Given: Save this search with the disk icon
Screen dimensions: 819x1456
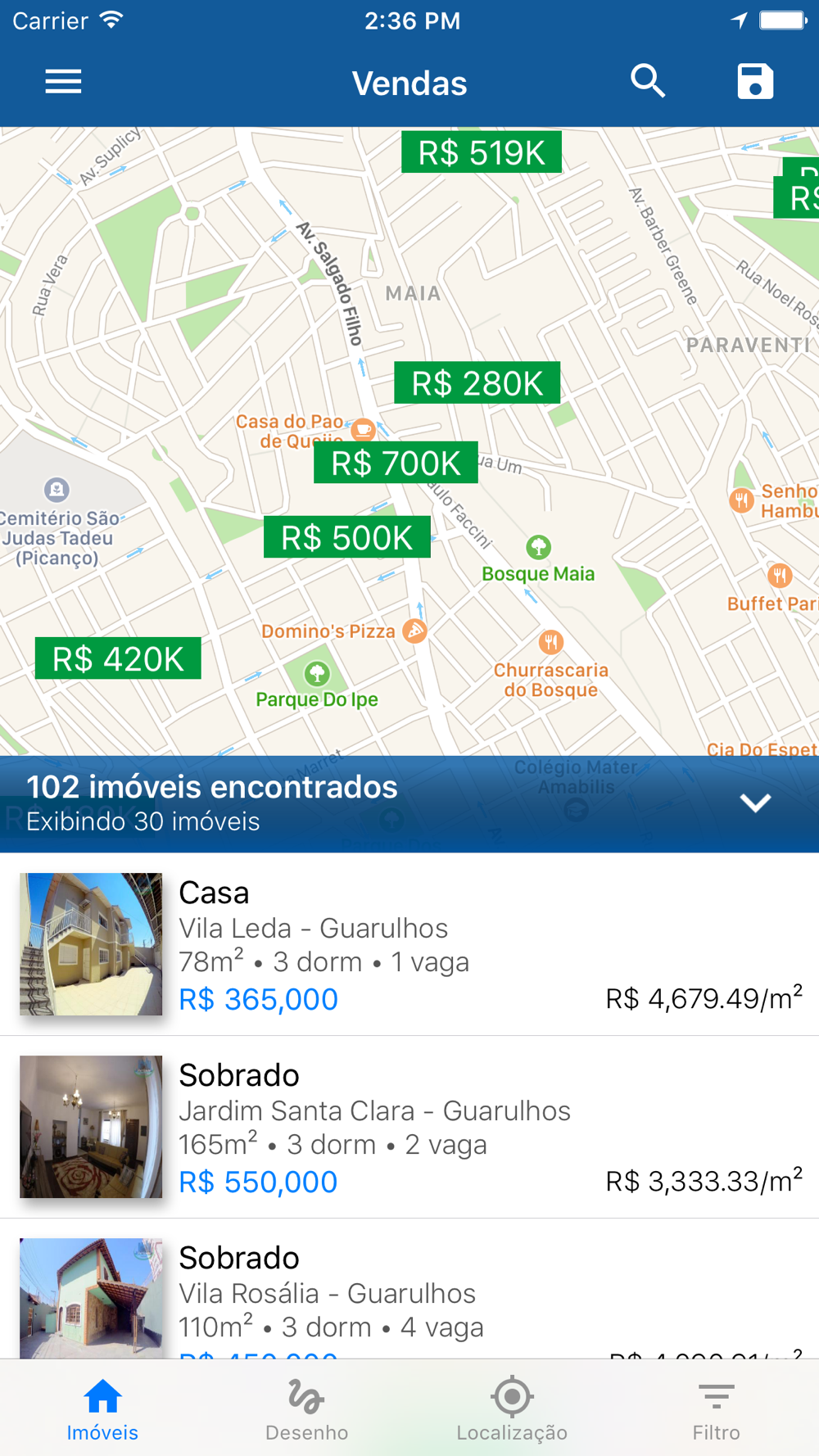Looking at the screenshot, I should (x=754, y=82).
